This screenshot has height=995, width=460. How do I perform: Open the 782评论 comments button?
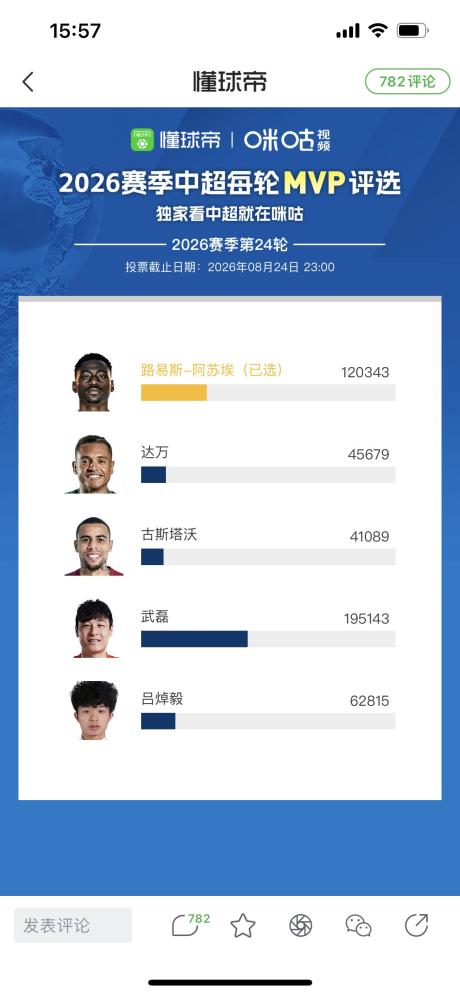tap(407, 82)
